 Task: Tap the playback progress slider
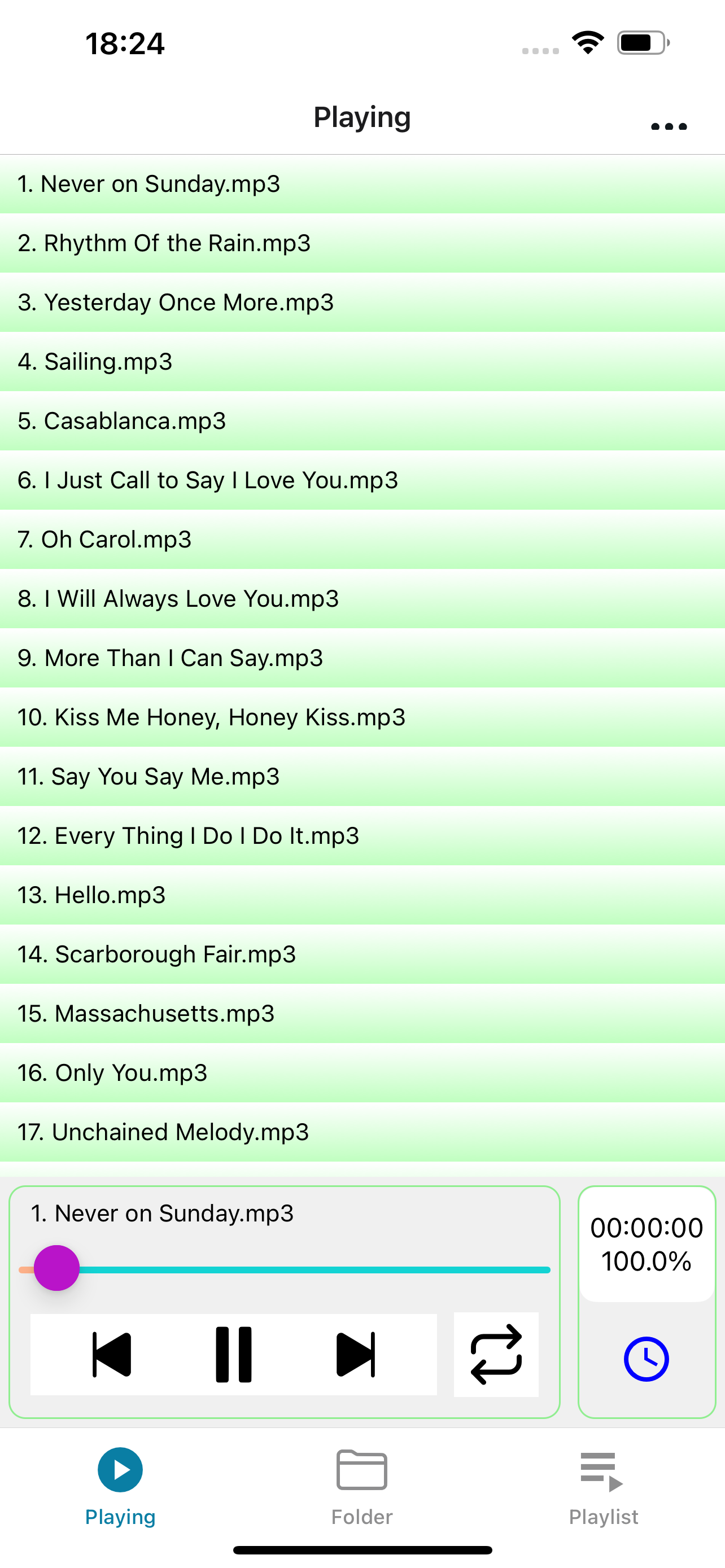click(x=304, y=1270)
